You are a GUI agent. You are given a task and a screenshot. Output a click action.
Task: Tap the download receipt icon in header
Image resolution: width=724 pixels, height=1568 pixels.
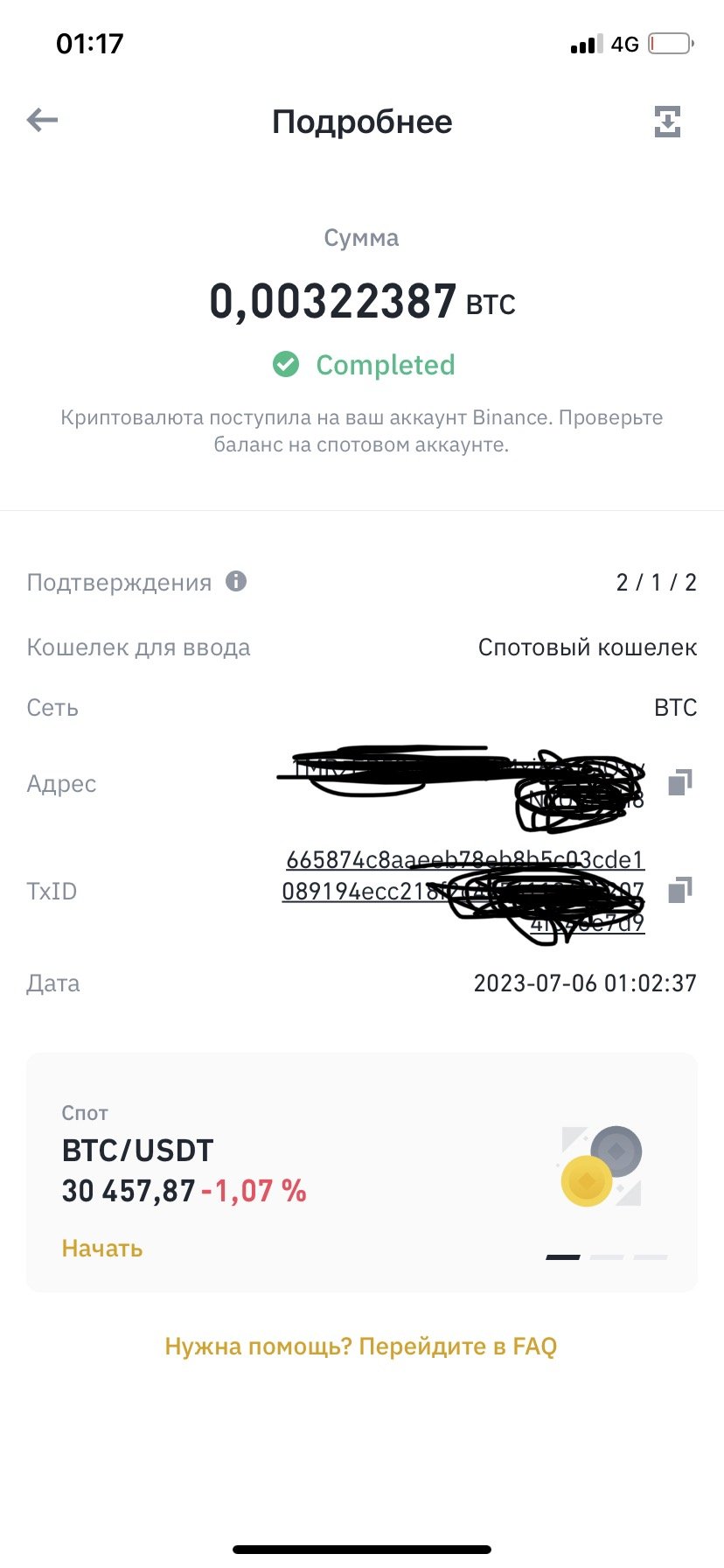click(667, 122)
